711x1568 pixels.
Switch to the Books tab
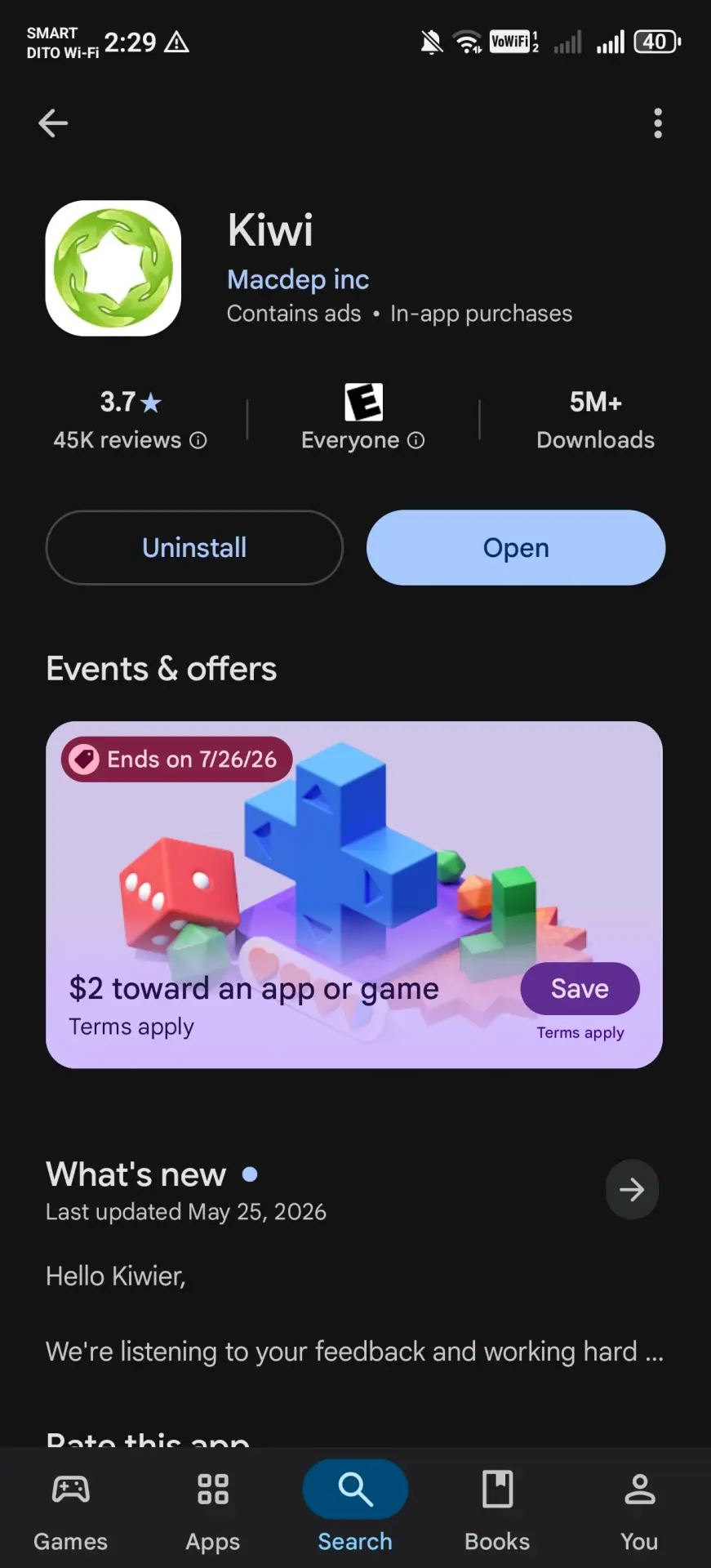497,1510
